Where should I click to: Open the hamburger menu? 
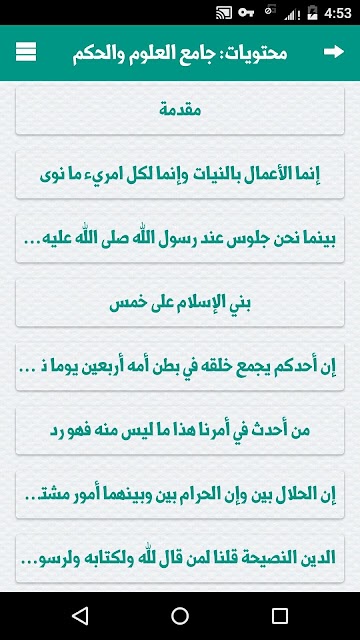tap(26, 52)
